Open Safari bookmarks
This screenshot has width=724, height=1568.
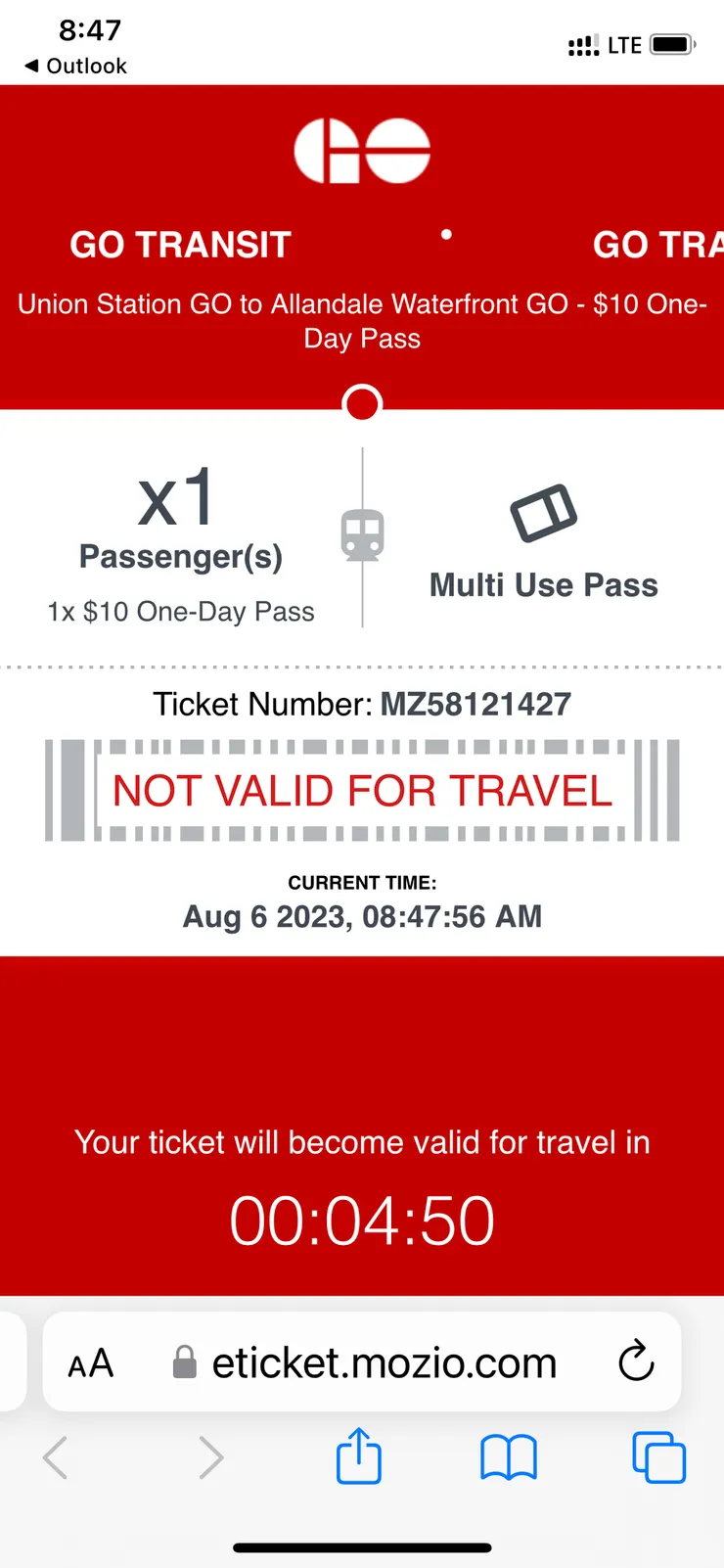coord(509,1457)
